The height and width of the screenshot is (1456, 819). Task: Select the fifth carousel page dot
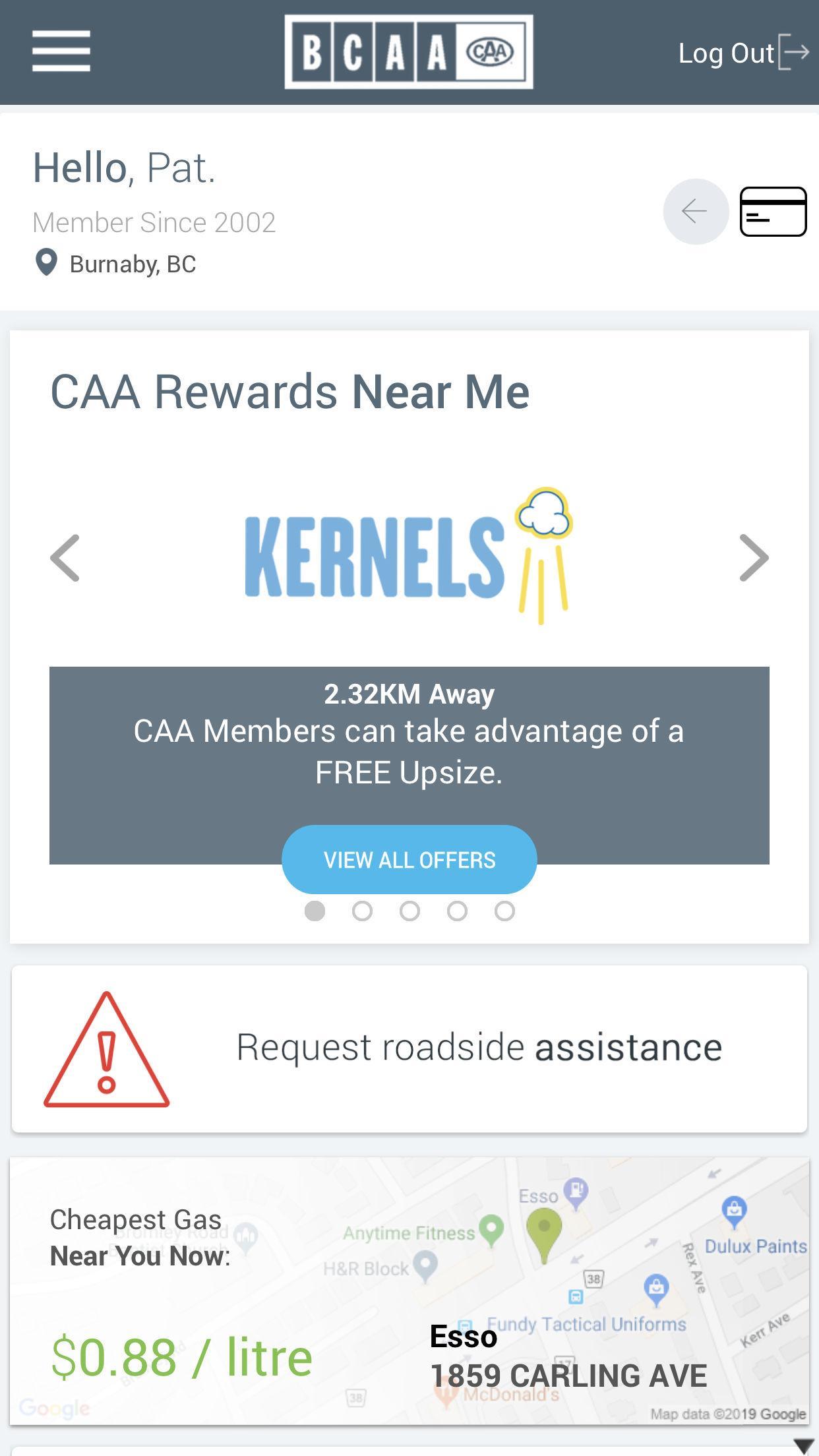click(504, 911)
